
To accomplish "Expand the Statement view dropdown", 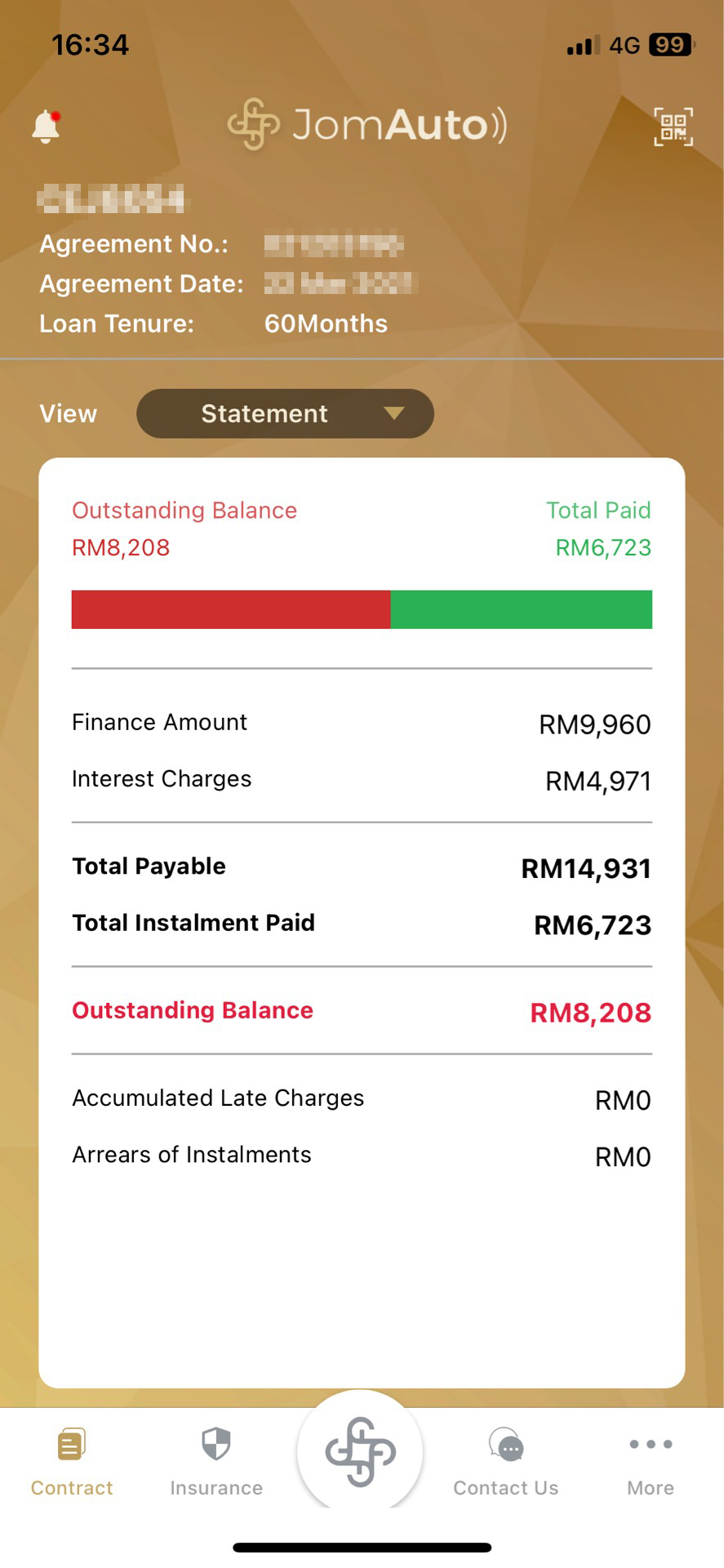I will click(x=285, y=413).
